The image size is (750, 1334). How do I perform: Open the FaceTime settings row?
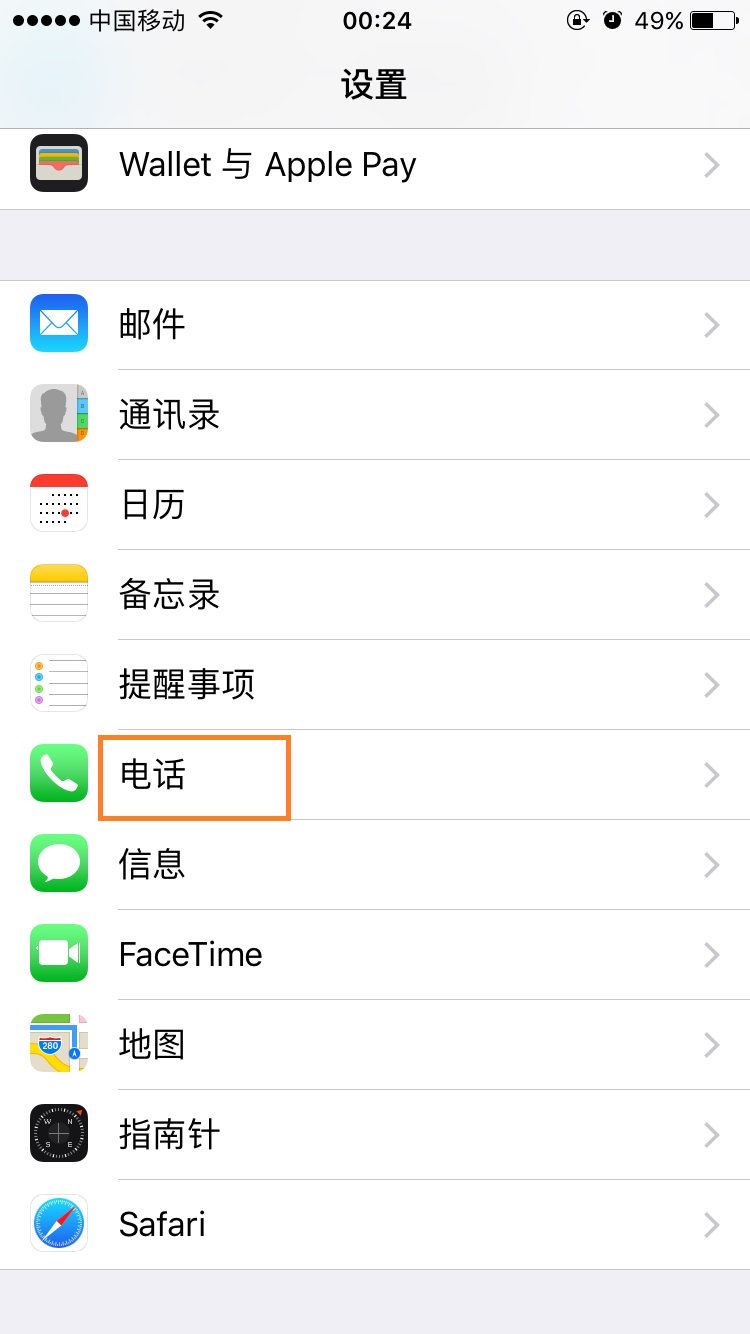375,953
